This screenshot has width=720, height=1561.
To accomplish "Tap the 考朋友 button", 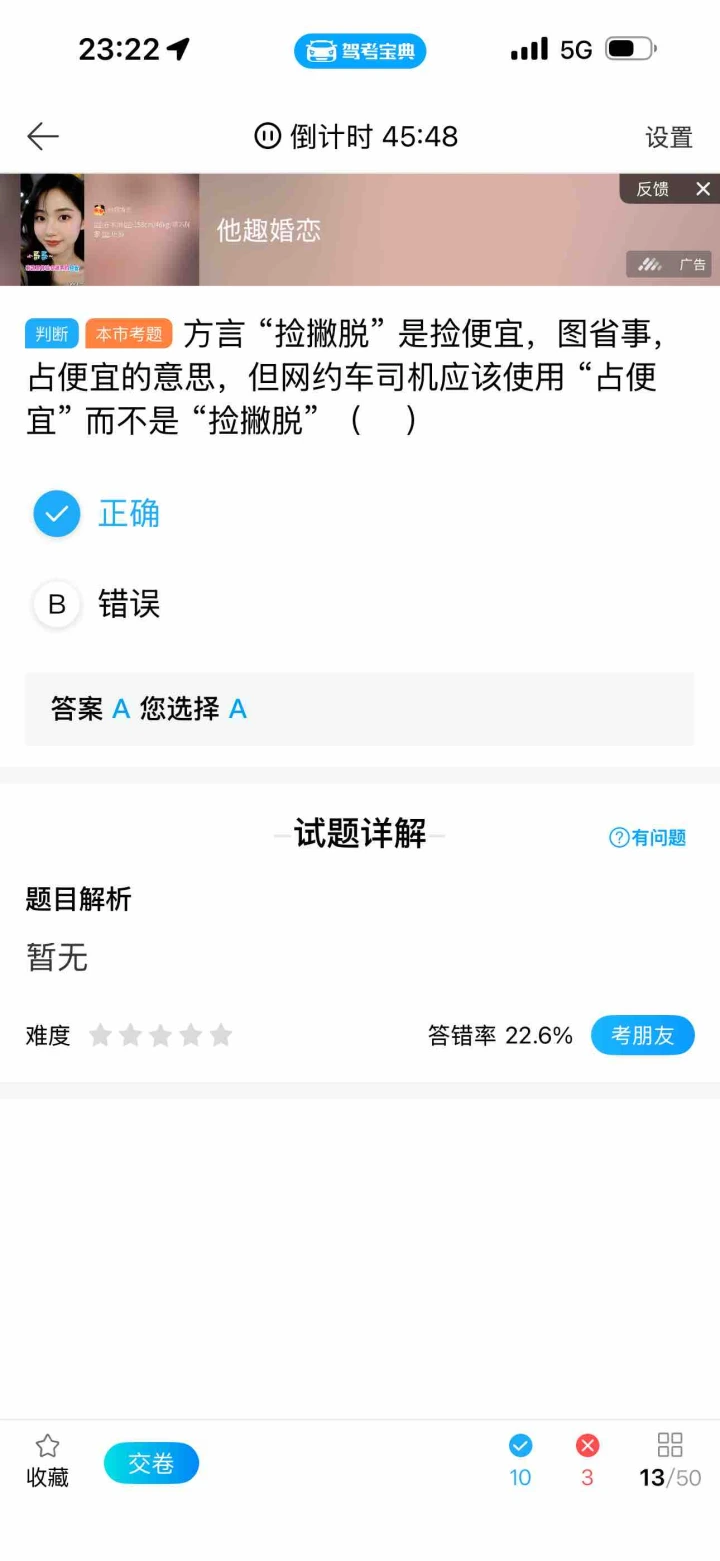I will pos(642,1035).
